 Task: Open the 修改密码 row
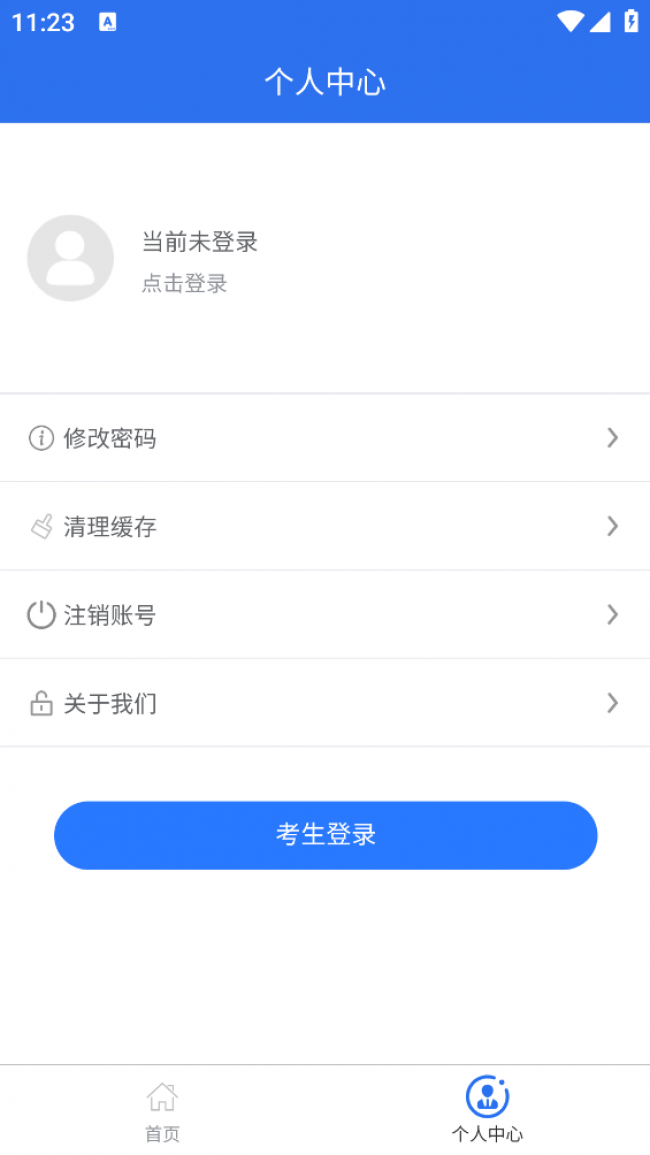(x=324, y=438)
